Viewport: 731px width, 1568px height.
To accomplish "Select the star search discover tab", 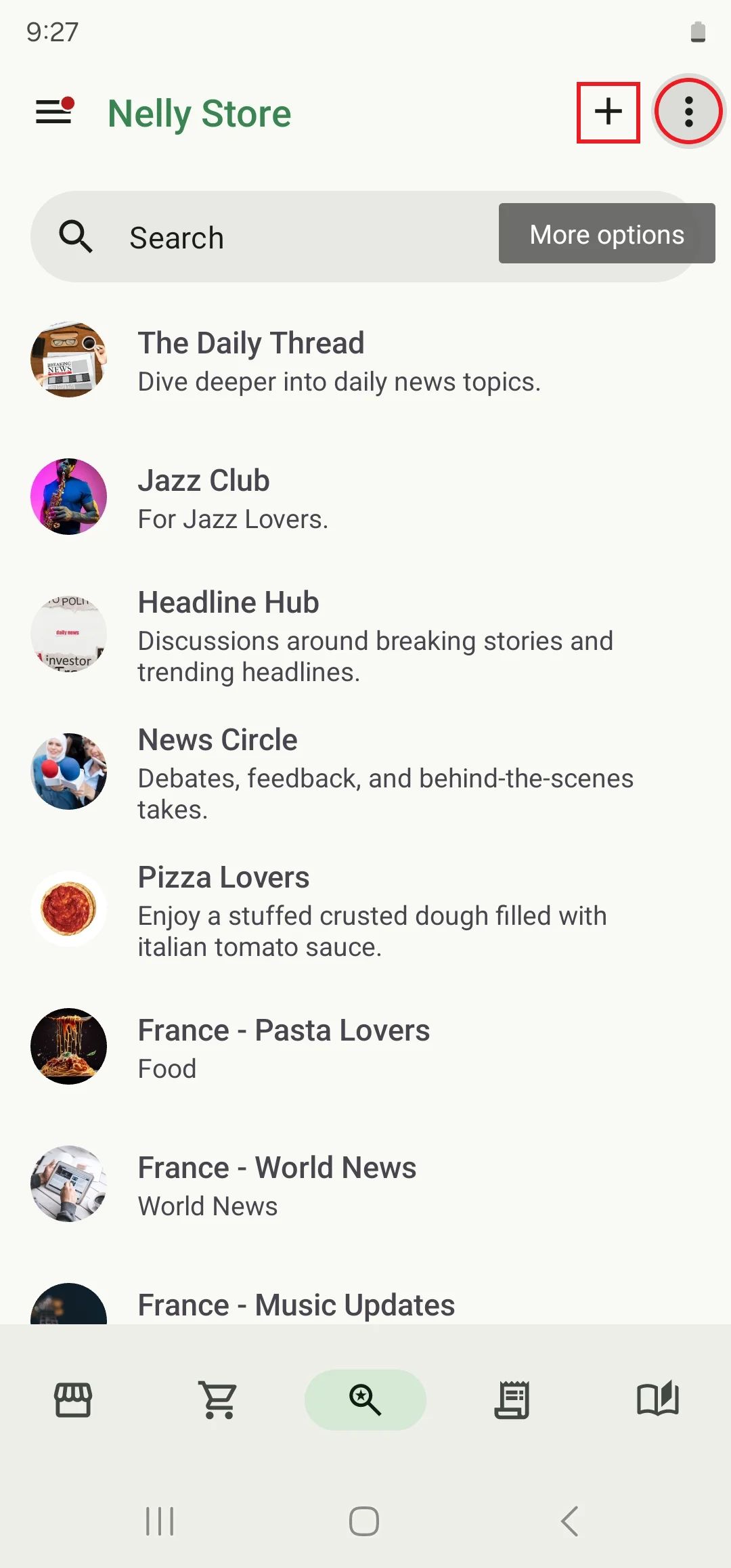I will [x=365, y=1399].
